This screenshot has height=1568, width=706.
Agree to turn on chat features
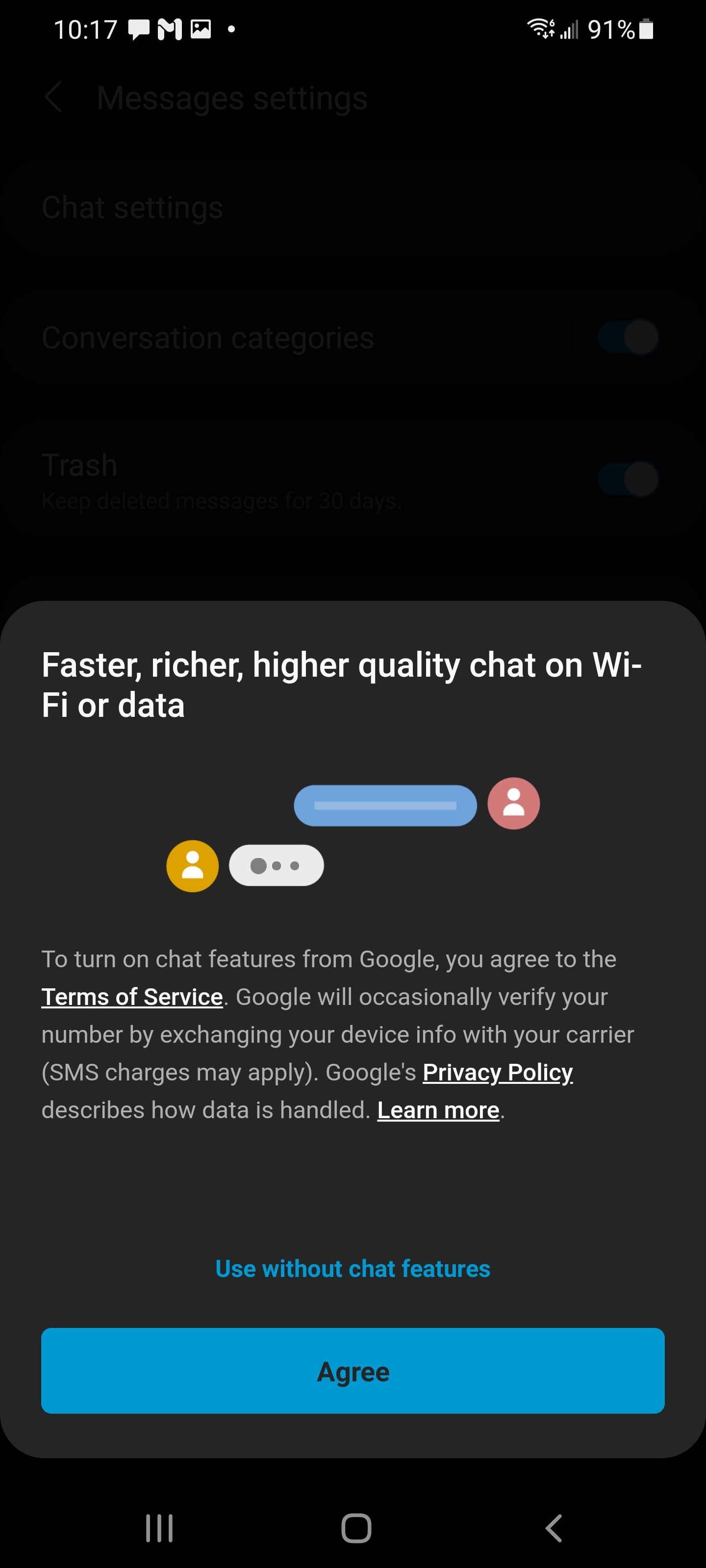353,1371
